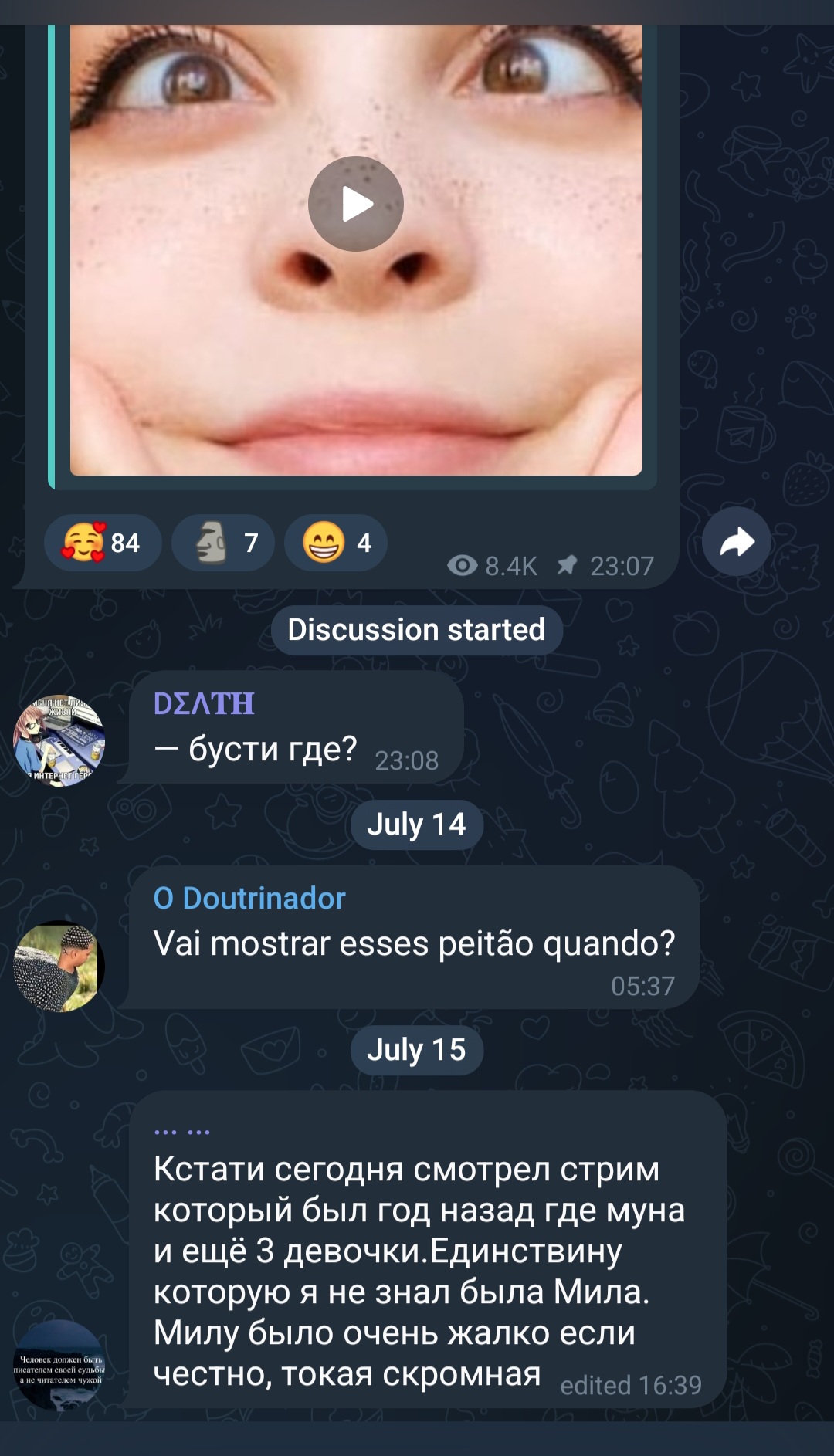Open O Doutrinador's name link
Image resolution: width=834 pixels, height=1456 pixels.
249,899
